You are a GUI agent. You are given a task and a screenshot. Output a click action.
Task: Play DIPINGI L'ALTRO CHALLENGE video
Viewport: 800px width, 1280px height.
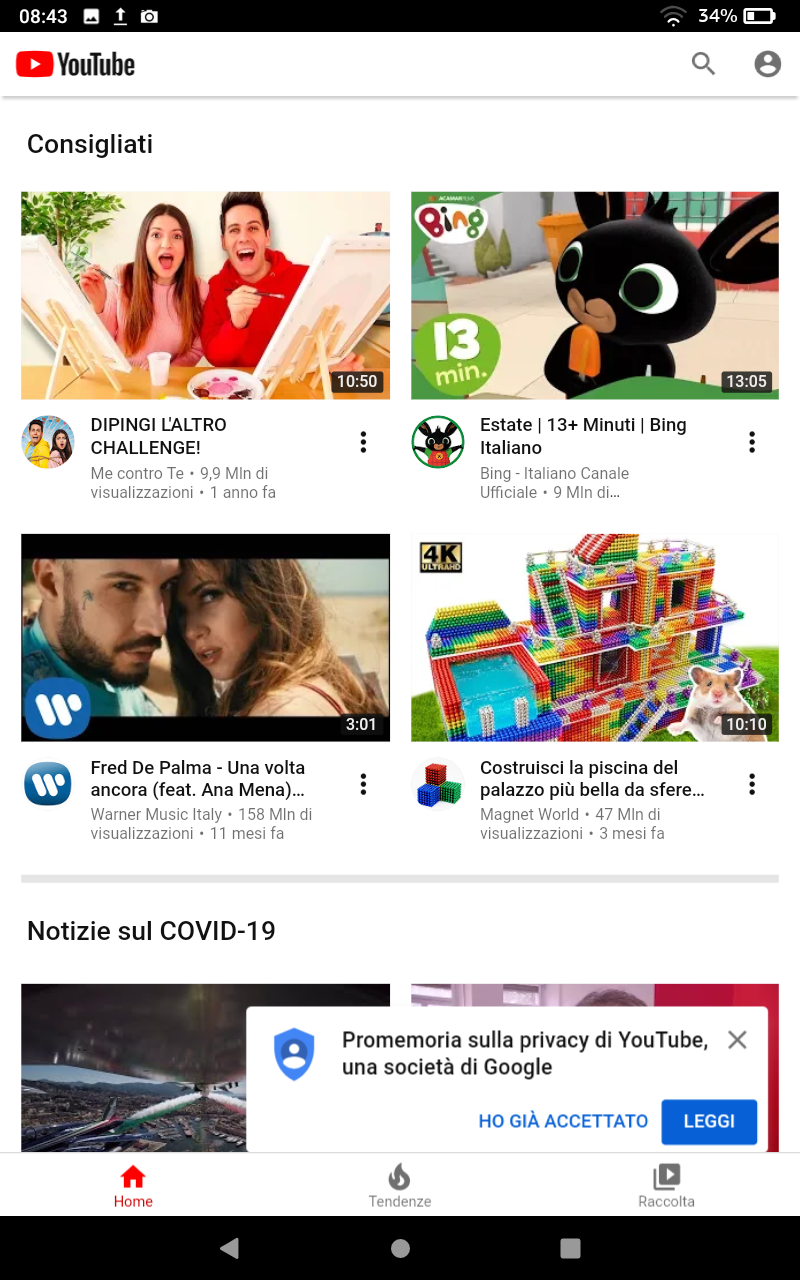(205, 295)
